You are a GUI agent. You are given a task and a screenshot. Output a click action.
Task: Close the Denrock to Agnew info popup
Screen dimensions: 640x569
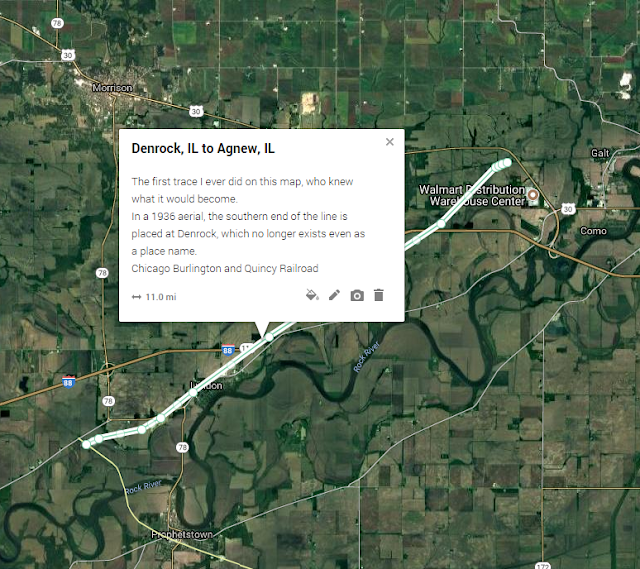coord(389,142)
